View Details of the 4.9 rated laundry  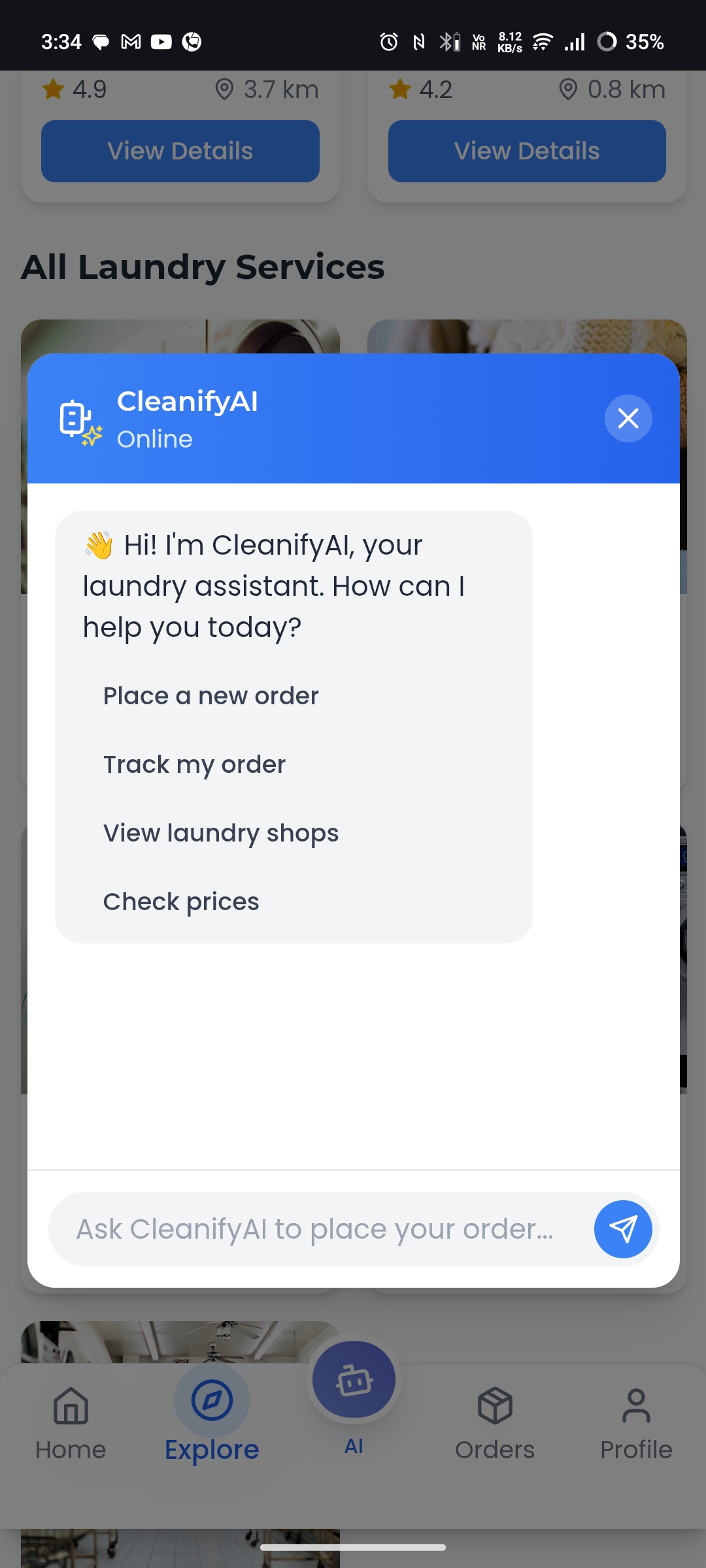pyautogui.click(x=180, y=151)
